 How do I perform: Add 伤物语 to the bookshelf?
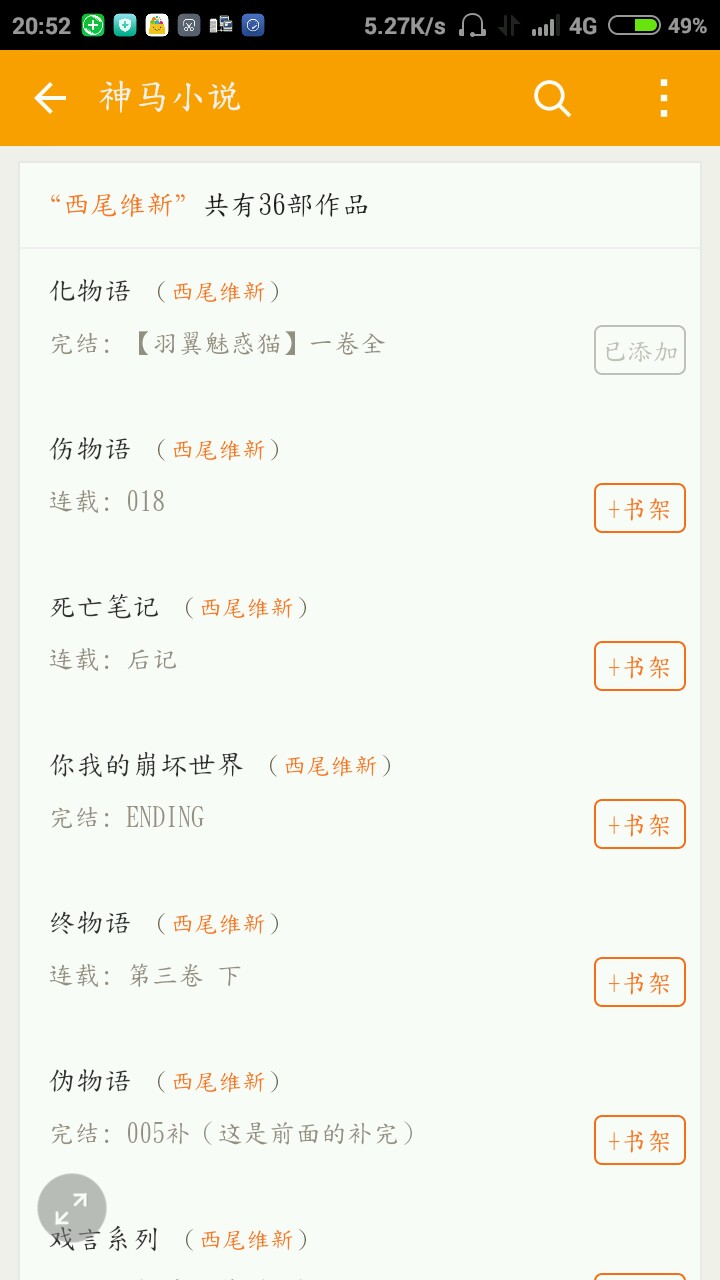point(639,508)
